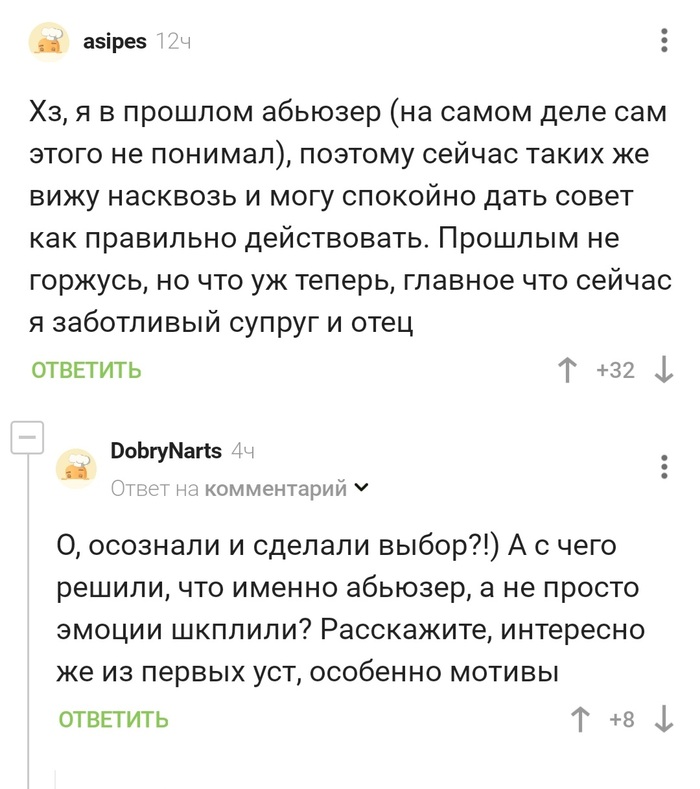Expand the 'Ответ на комментарий' dropdown
Screen dimensions: 700x789
(x=361, y=488)
